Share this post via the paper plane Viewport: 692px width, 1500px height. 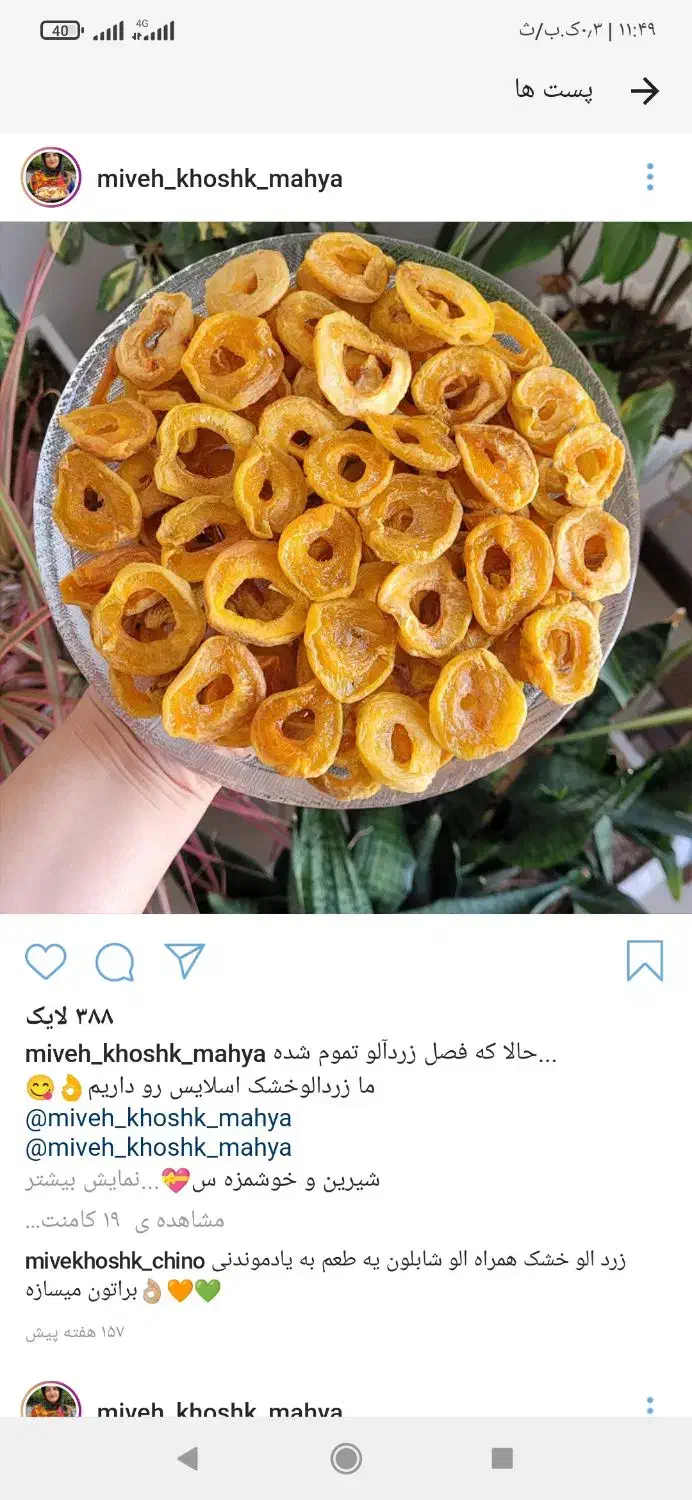coord(185,961)
